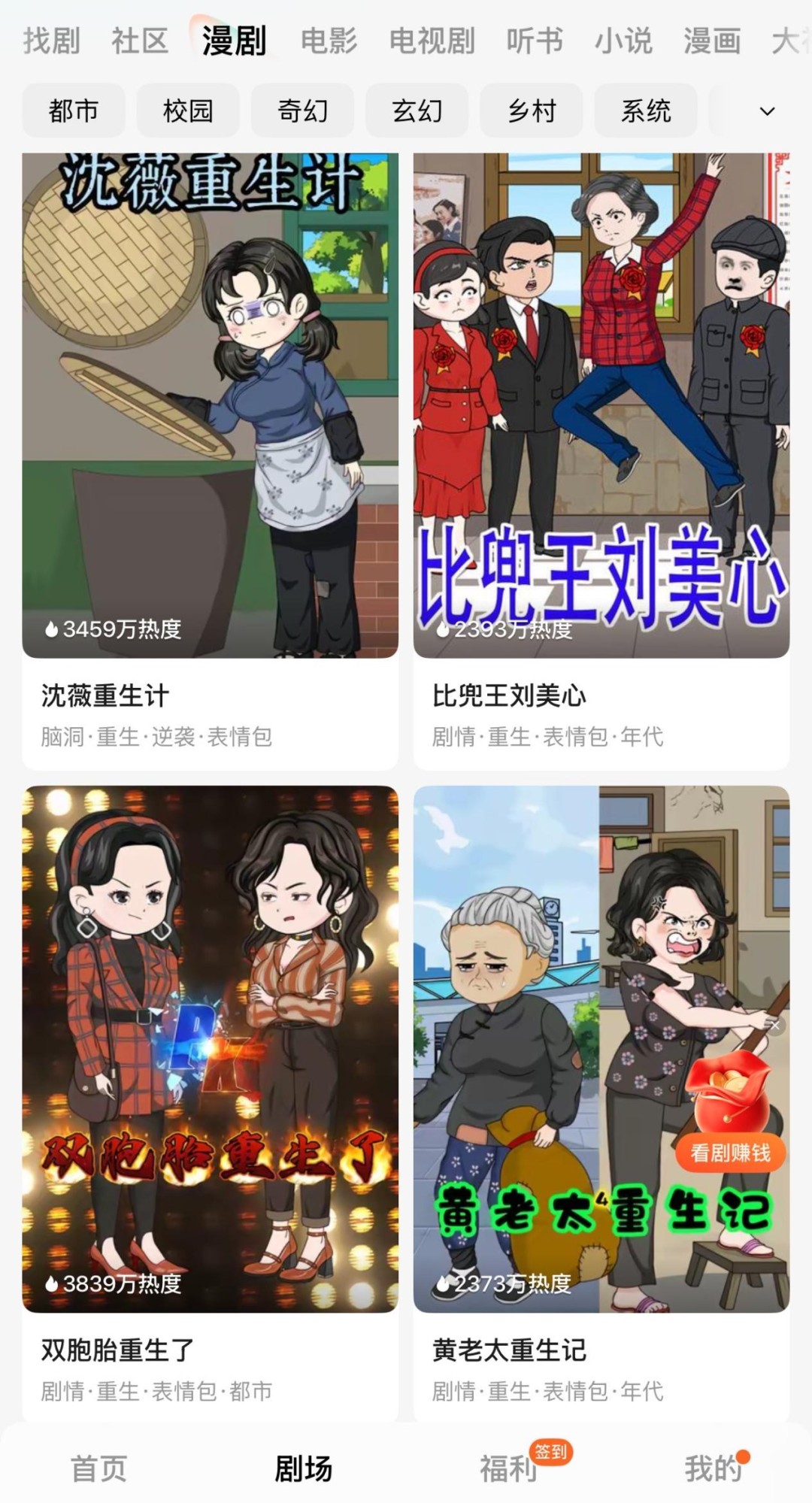Switch to the 社区 tab
Image resolution: width=812 pixels, height=1503 pixels.
click(x=141, y=41)
